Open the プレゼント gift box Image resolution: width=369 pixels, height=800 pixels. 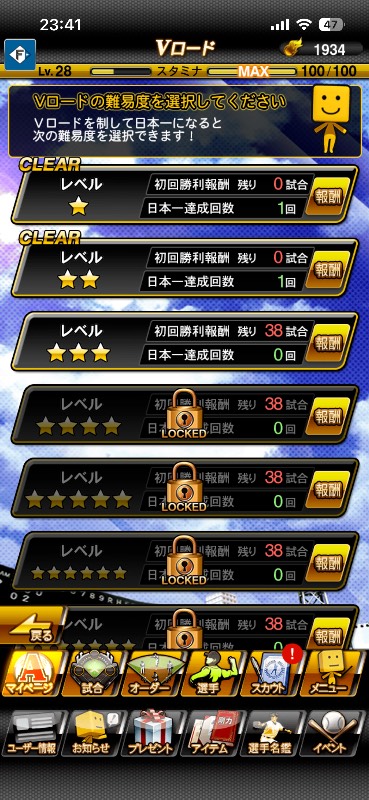point(152,734)
